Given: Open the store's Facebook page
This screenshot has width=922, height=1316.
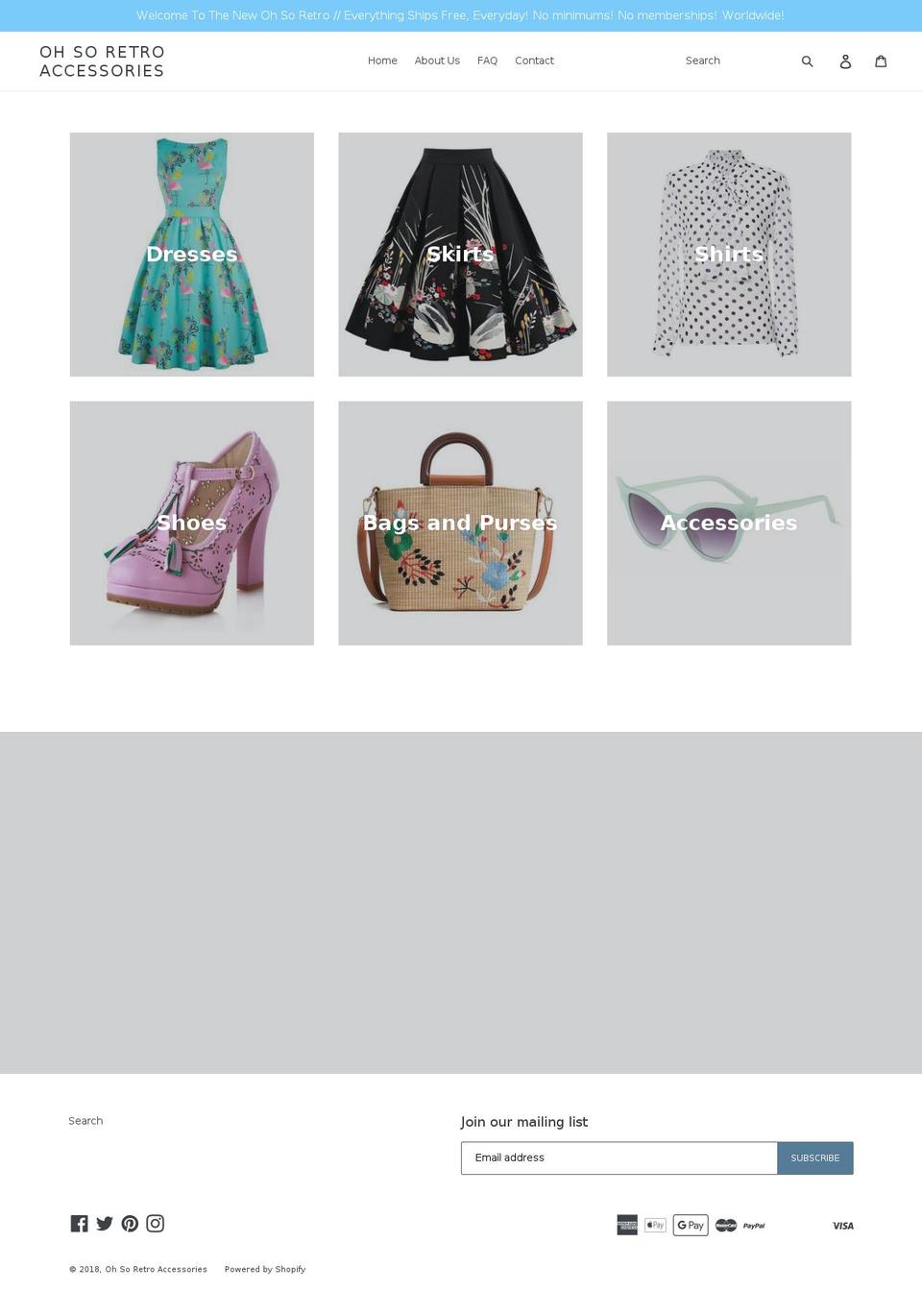Looking at the screenshot, I should point(80,1223).
